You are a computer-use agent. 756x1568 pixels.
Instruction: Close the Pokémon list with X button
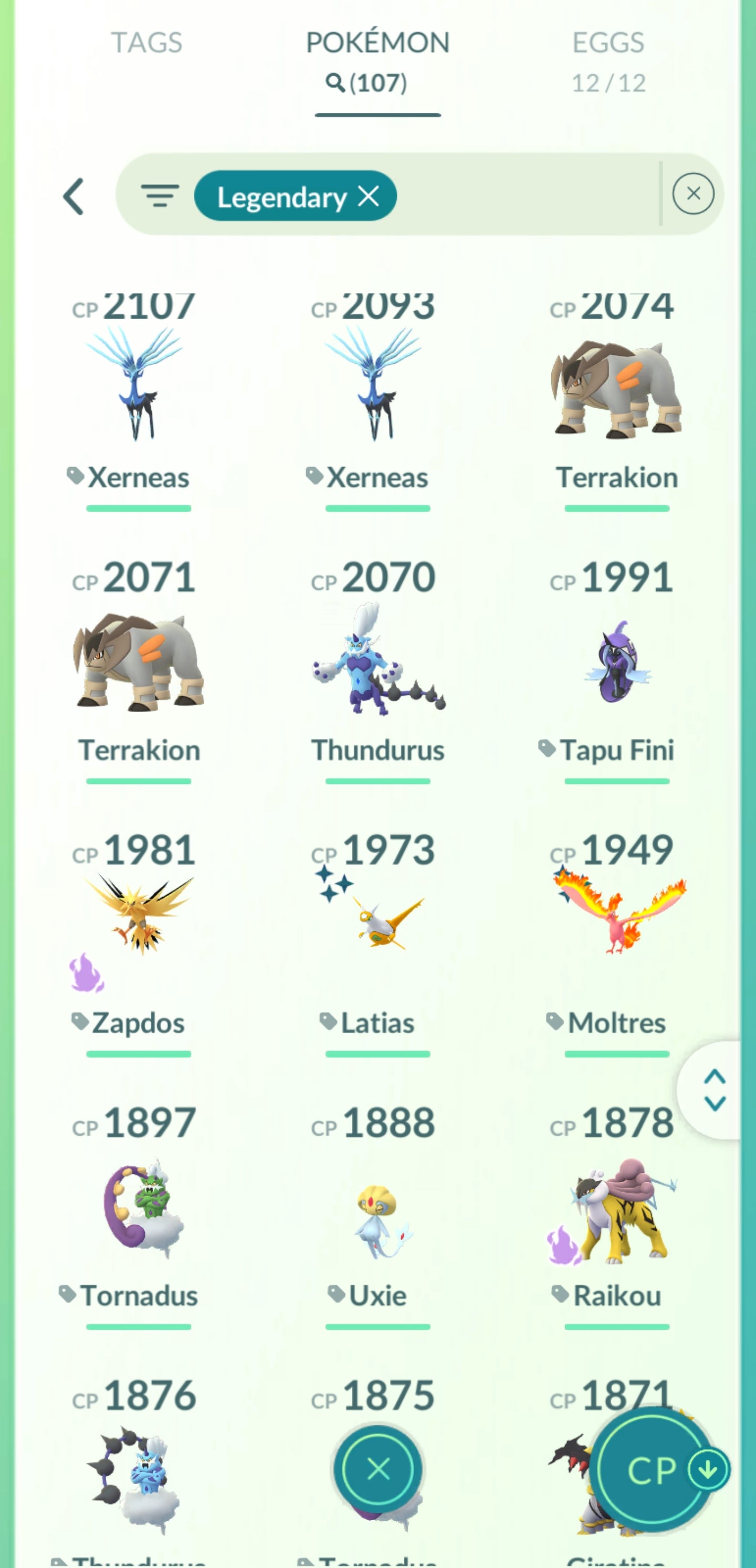377,1469
